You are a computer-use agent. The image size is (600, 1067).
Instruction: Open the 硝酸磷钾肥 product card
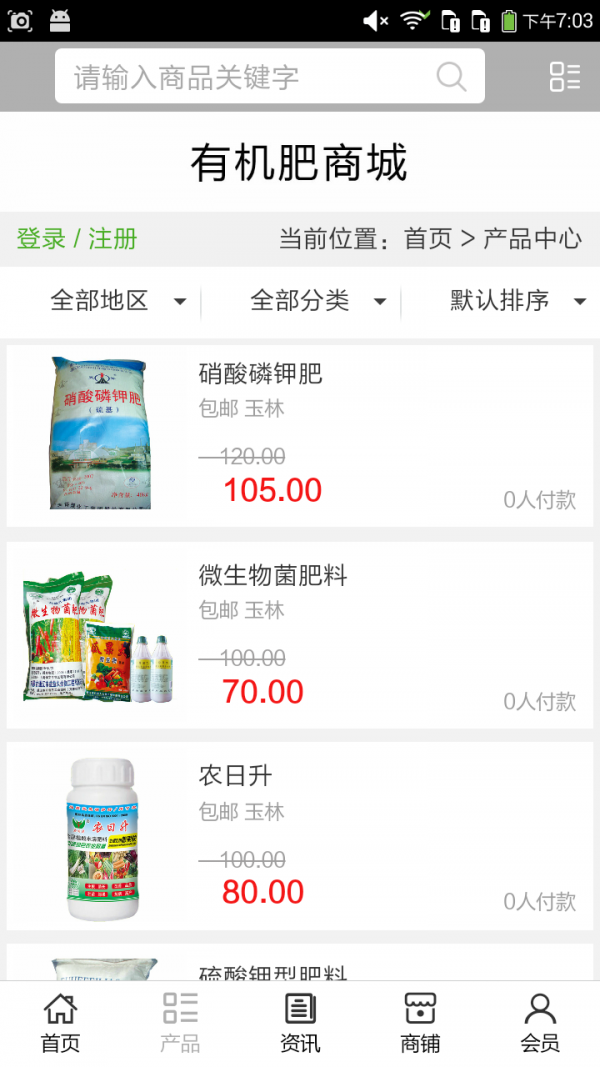(x=300, y=436)
